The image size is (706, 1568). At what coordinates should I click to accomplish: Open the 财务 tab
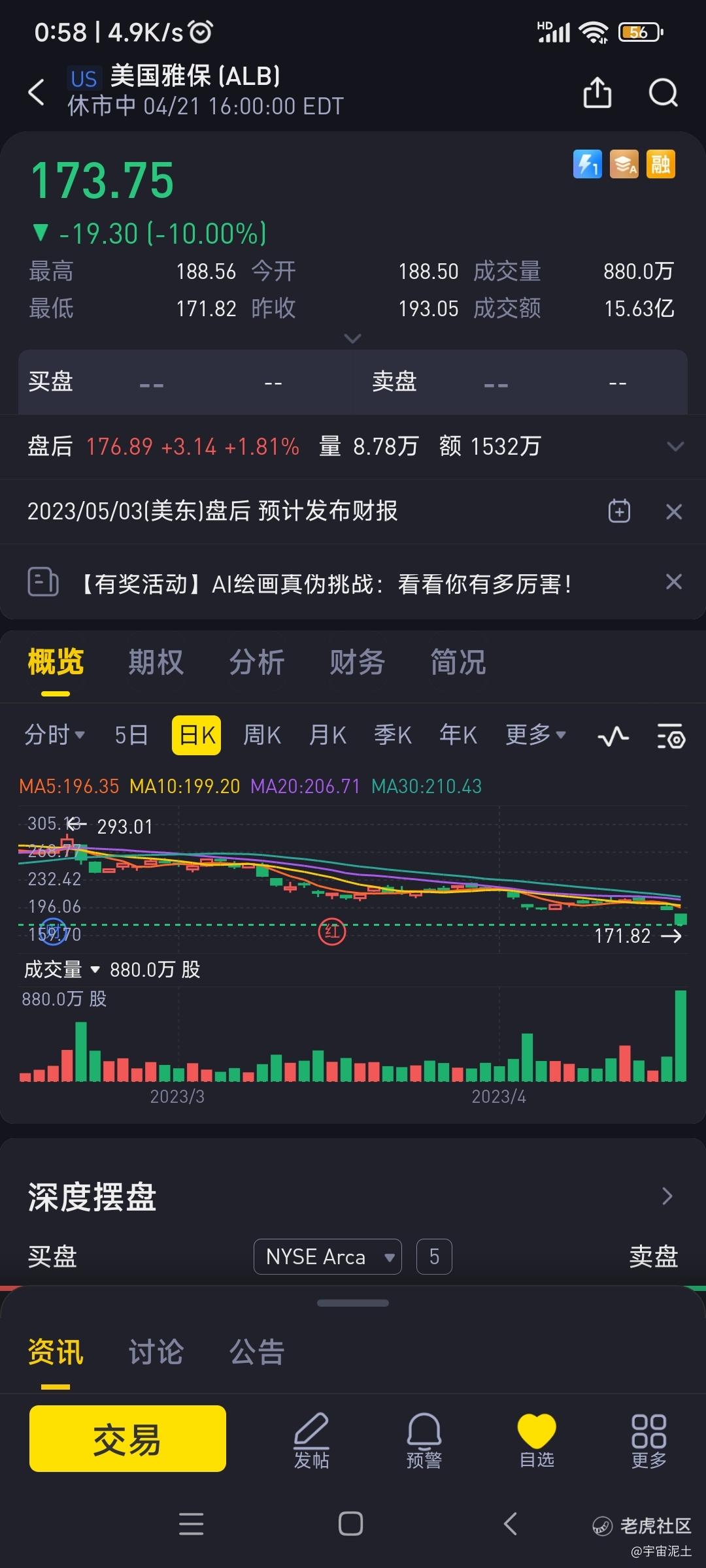coord(357,662)
